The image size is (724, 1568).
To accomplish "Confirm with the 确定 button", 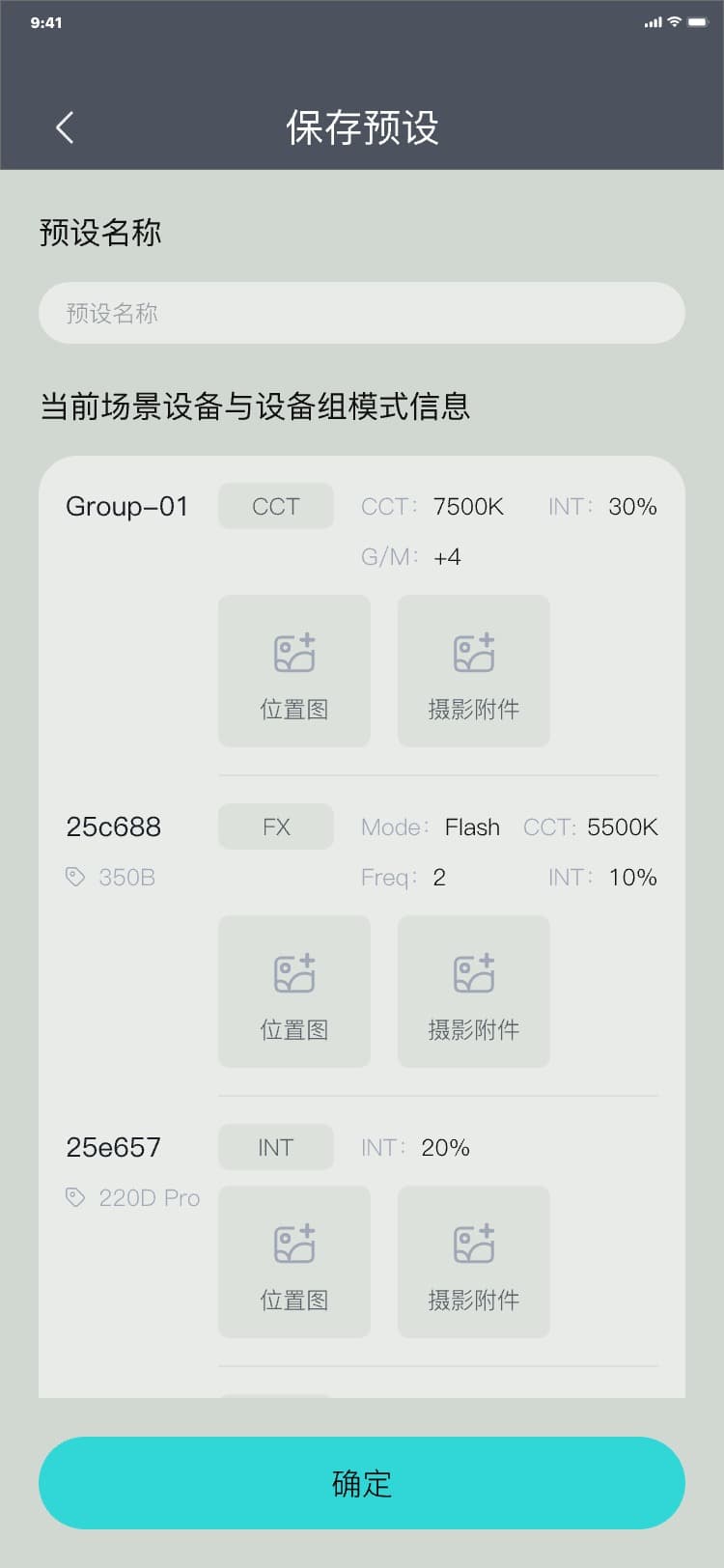I will pyautogui.click(x=362, y=1483).
